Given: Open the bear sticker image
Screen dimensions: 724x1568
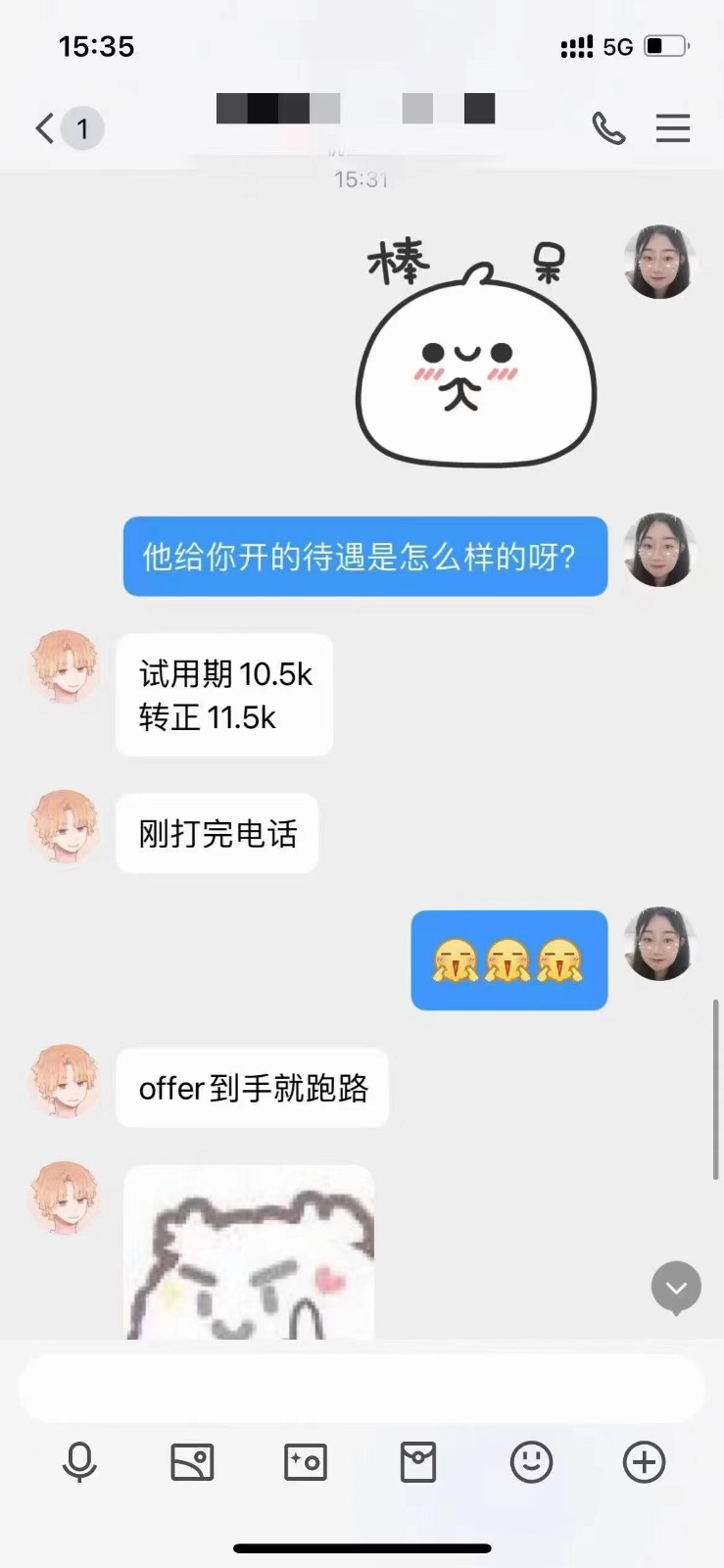Looking at the screenshot, I should pos(250,1252).
